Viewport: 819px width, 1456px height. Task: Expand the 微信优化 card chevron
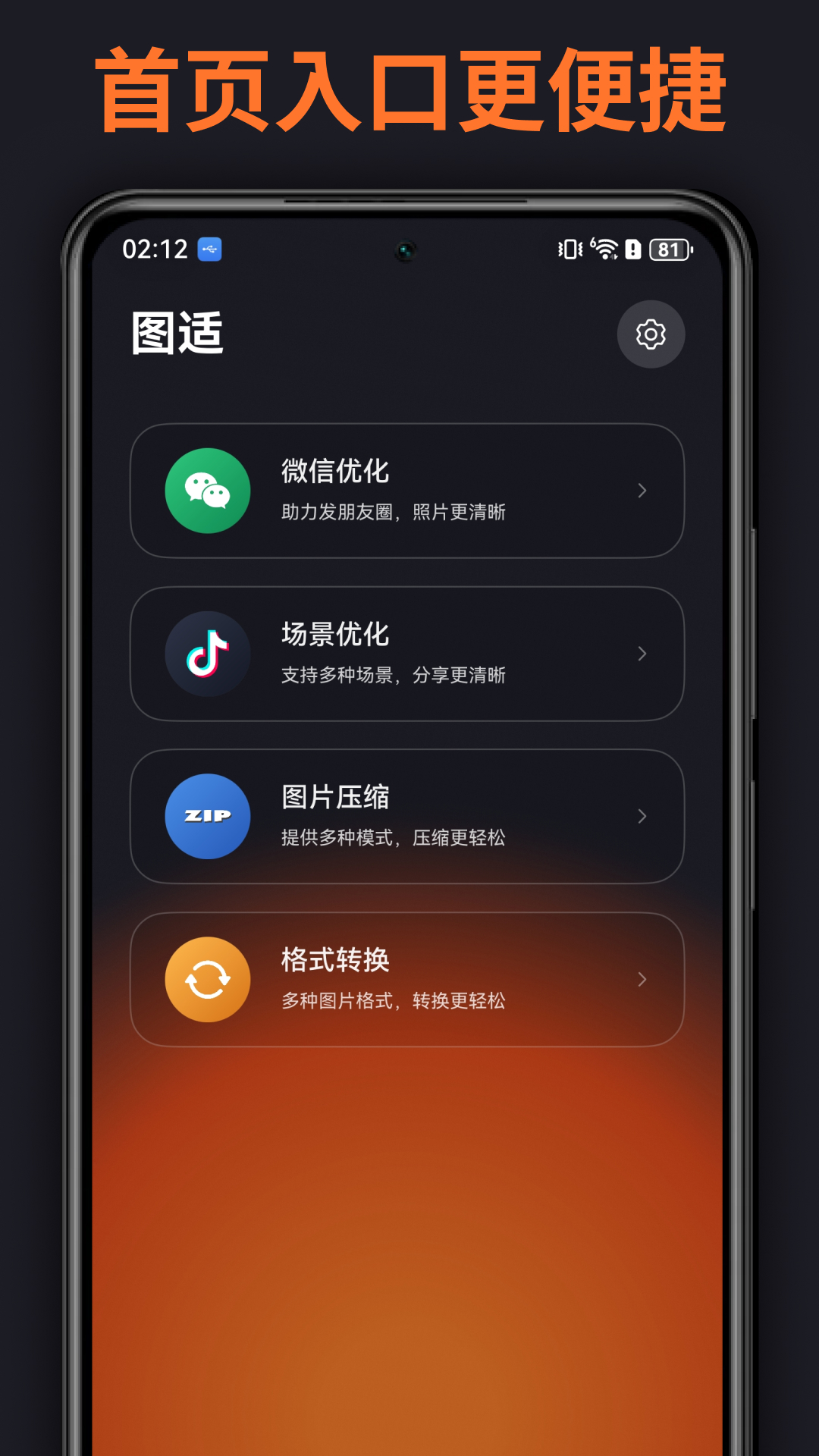click(x=642, y=491)
